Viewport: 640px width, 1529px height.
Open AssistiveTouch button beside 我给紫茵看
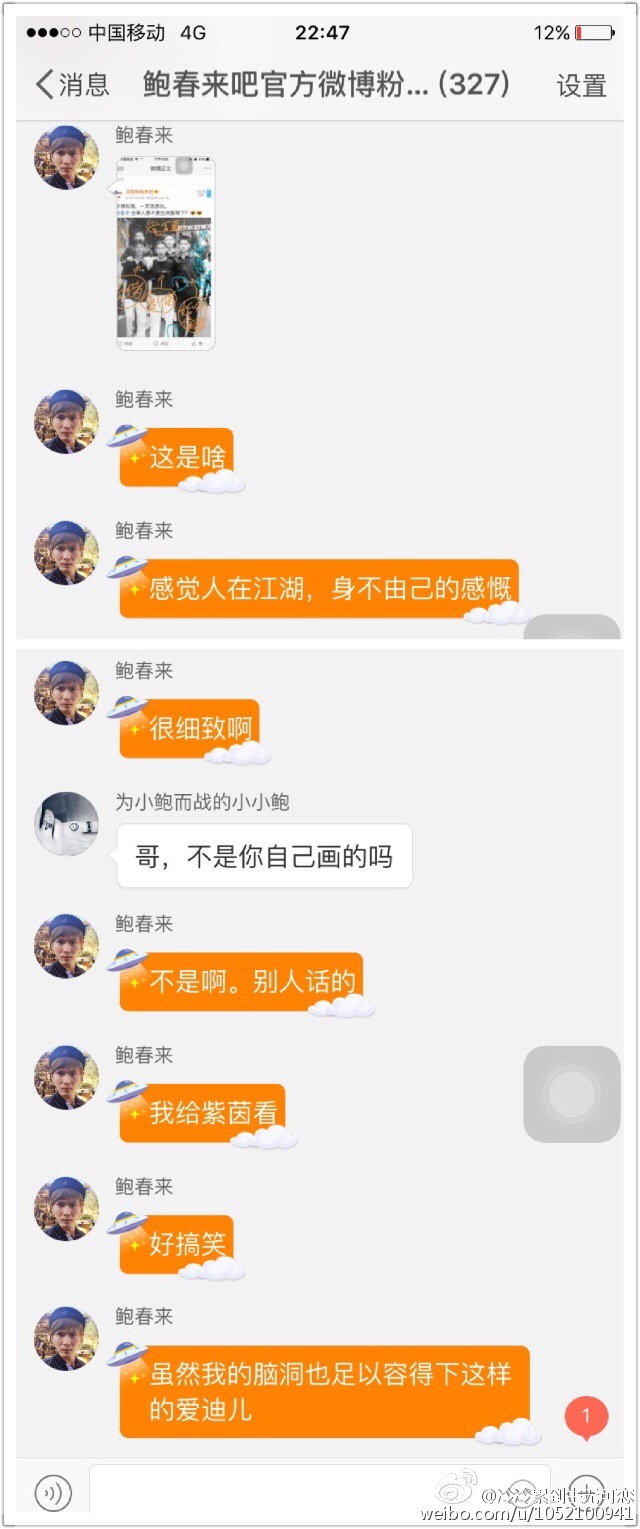pyautogui.click(x=571, y=1094)
